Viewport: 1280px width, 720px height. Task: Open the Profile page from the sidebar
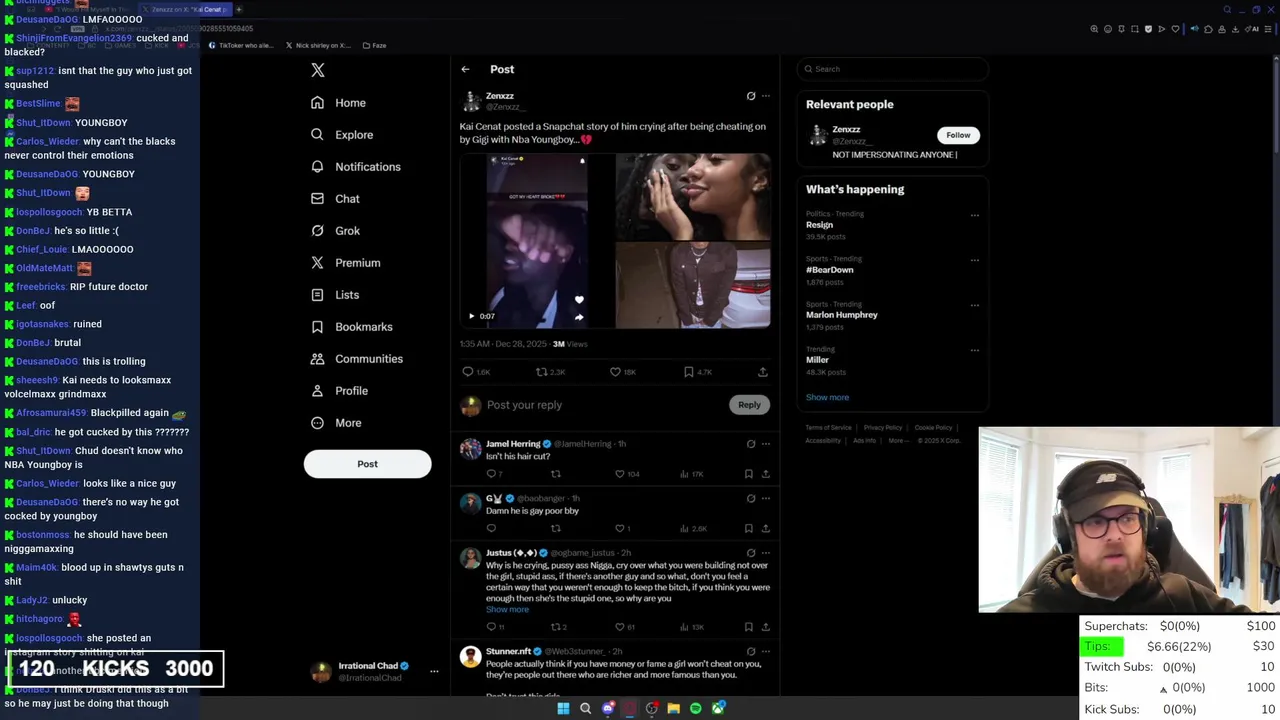tap(339, 391)
